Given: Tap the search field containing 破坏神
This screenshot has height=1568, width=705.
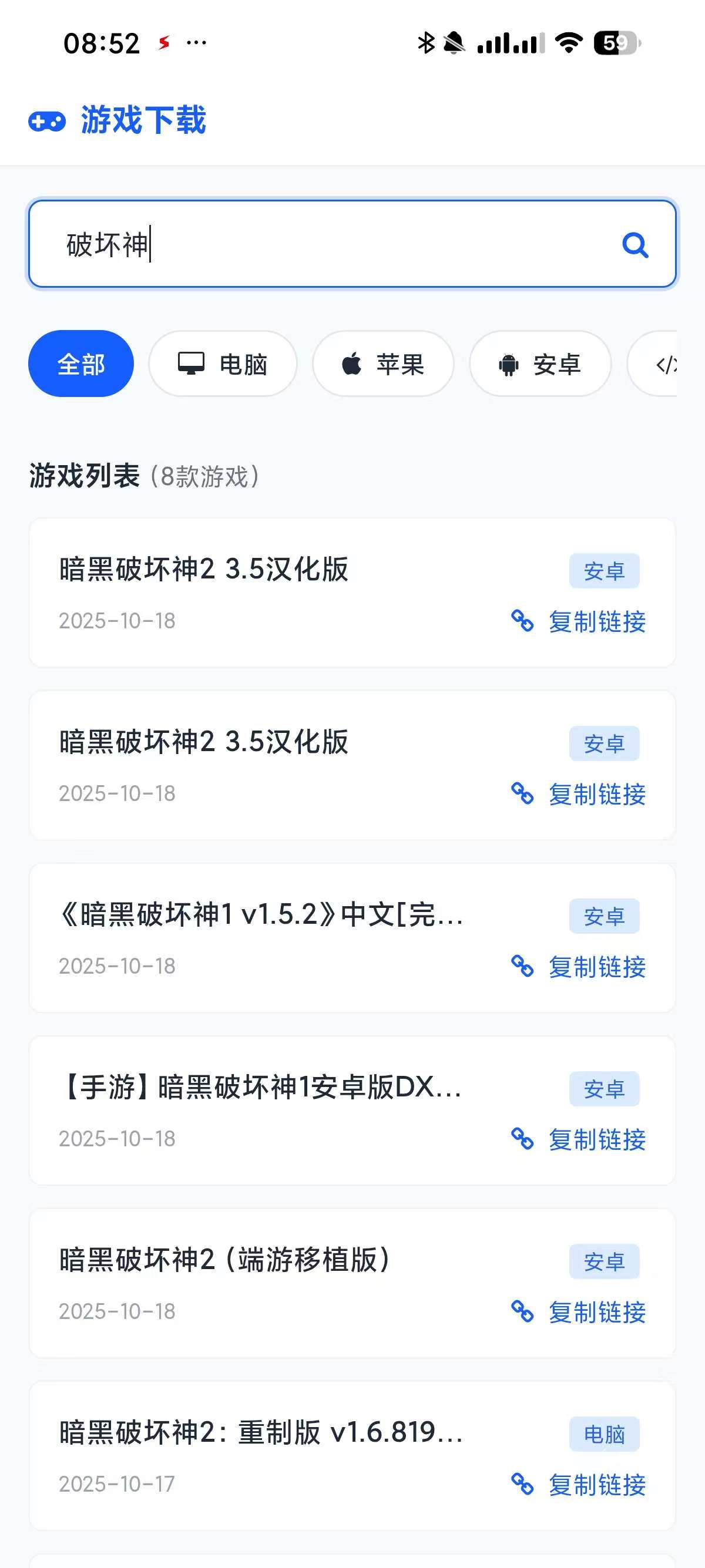Looking at the screenshot, I should 329,245.
